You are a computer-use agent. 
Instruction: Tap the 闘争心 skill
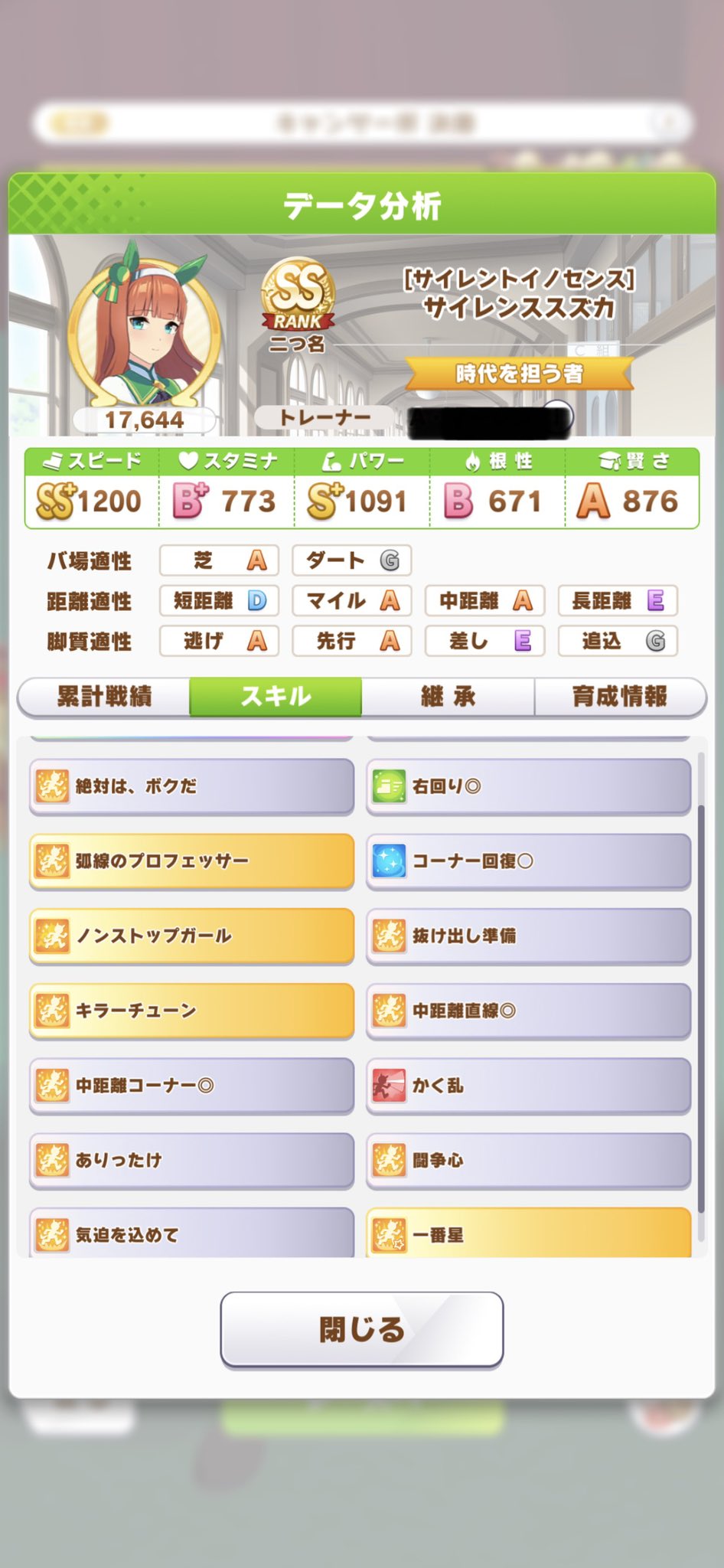pos(528,1160)
